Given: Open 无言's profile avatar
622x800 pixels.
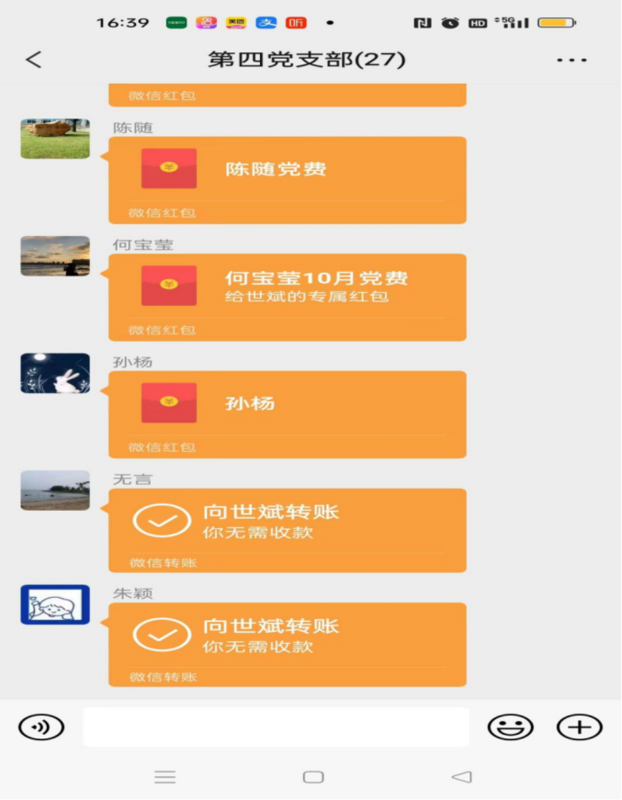Looking at the screenshot, I should [x=55, y=490].
